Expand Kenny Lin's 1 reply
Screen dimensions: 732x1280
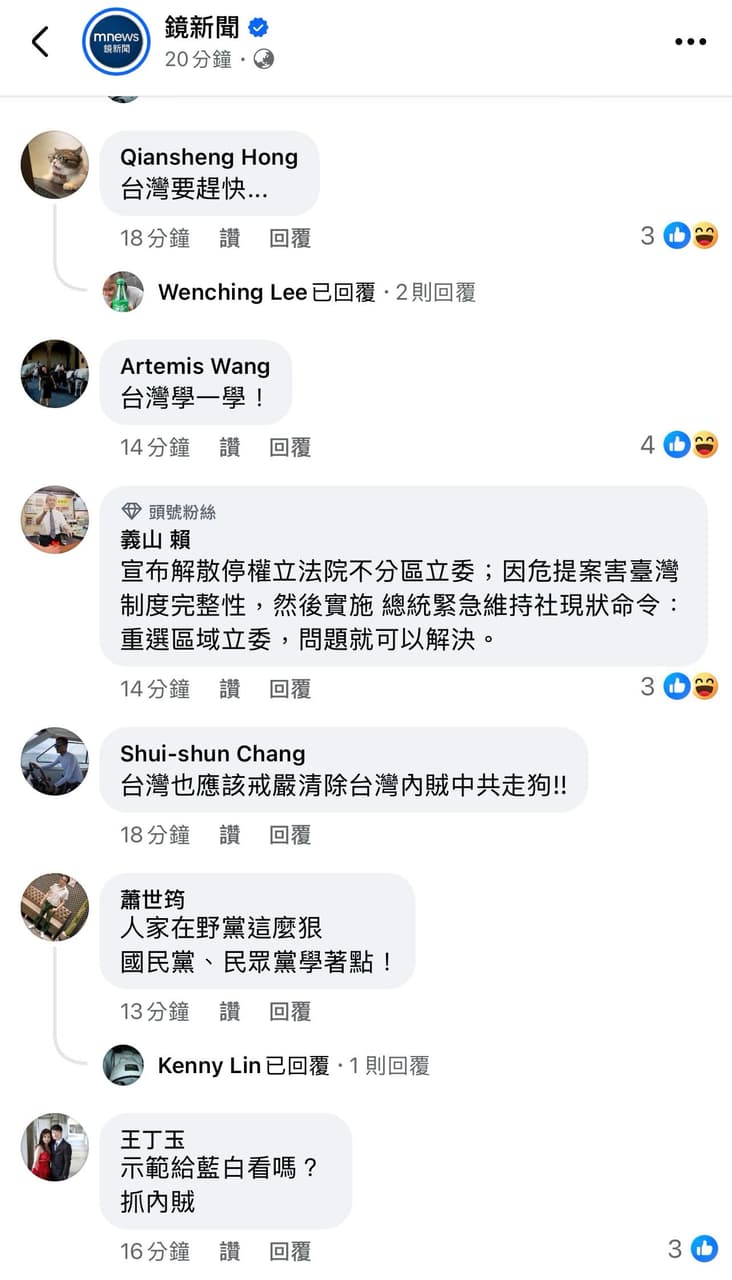(293, 1066)
